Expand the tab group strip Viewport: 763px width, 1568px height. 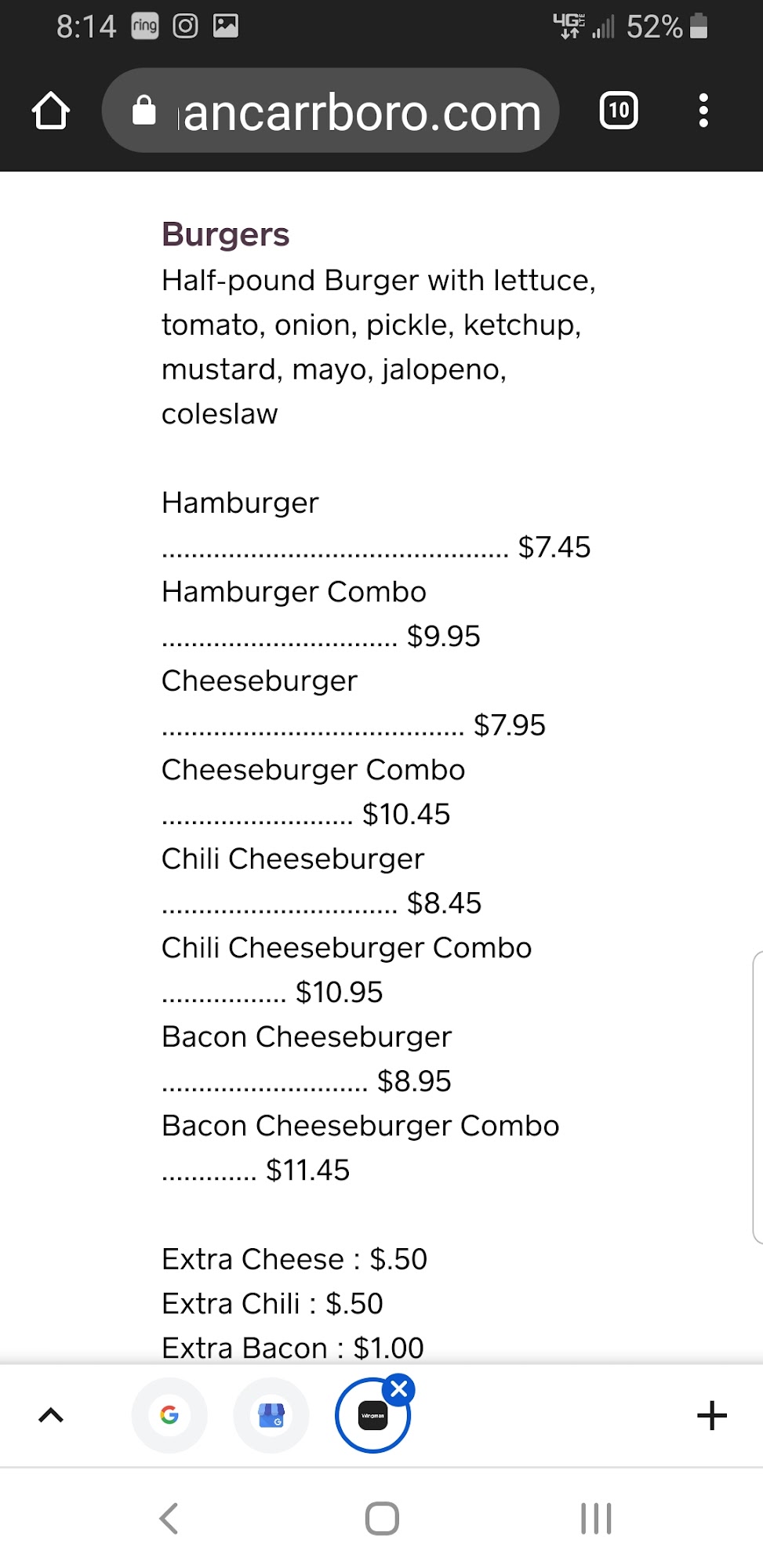point(51,1415)
